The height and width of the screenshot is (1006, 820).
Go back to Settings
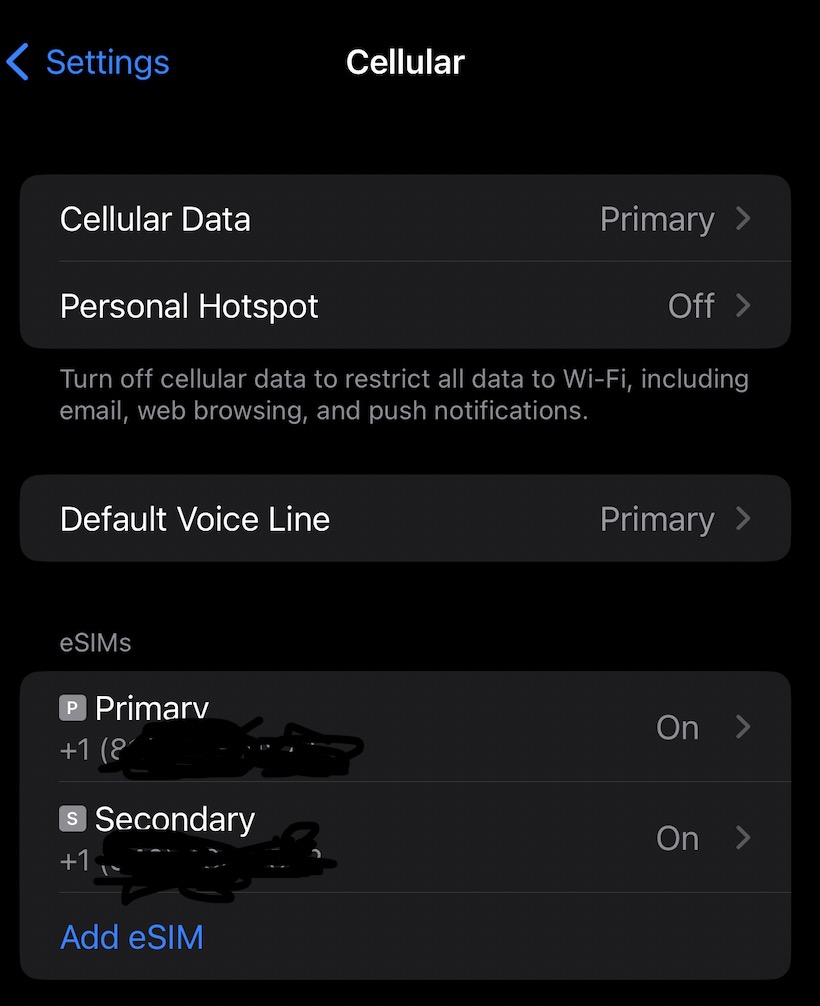[88, 62]
